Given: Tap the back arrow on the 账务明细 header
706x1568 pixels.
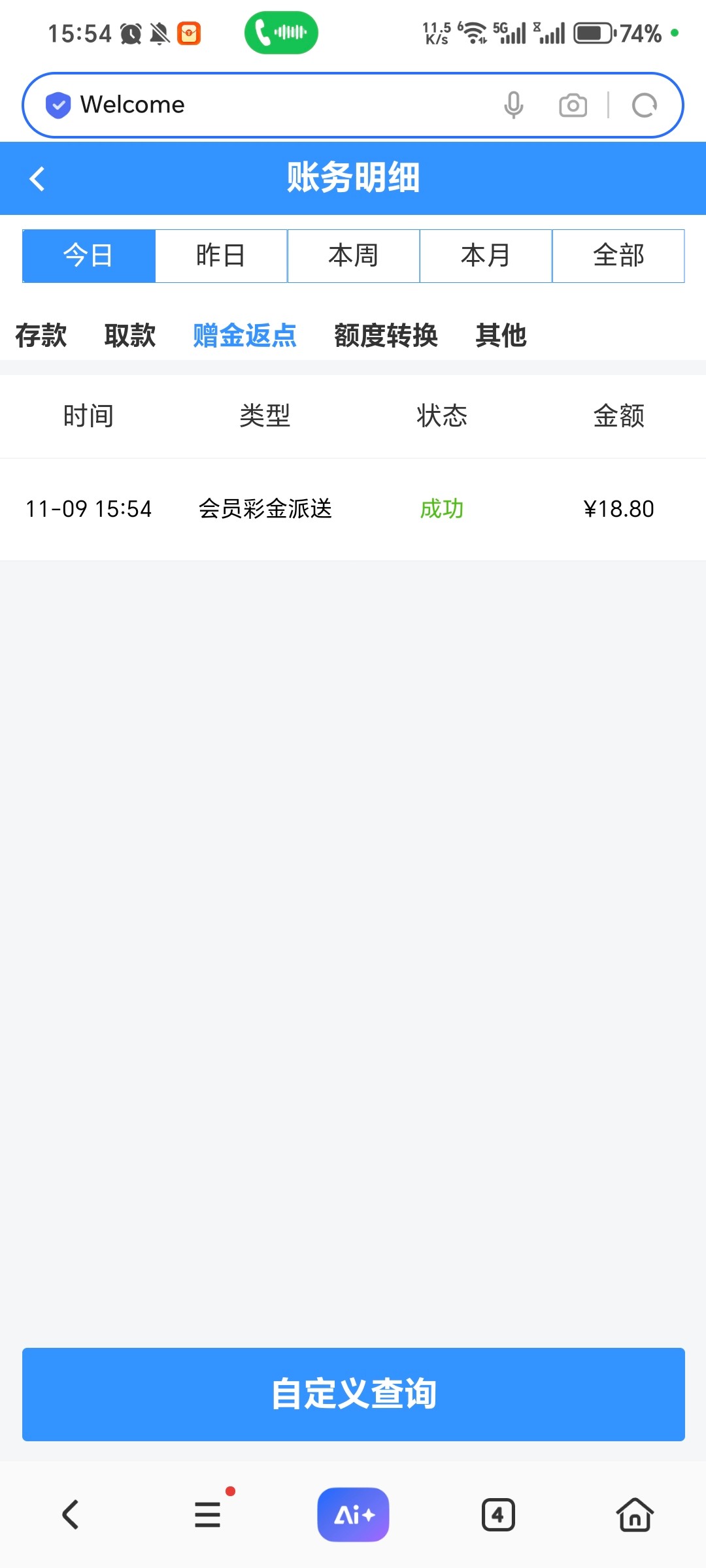Looking at the screenshot, I should coord(37,178).
